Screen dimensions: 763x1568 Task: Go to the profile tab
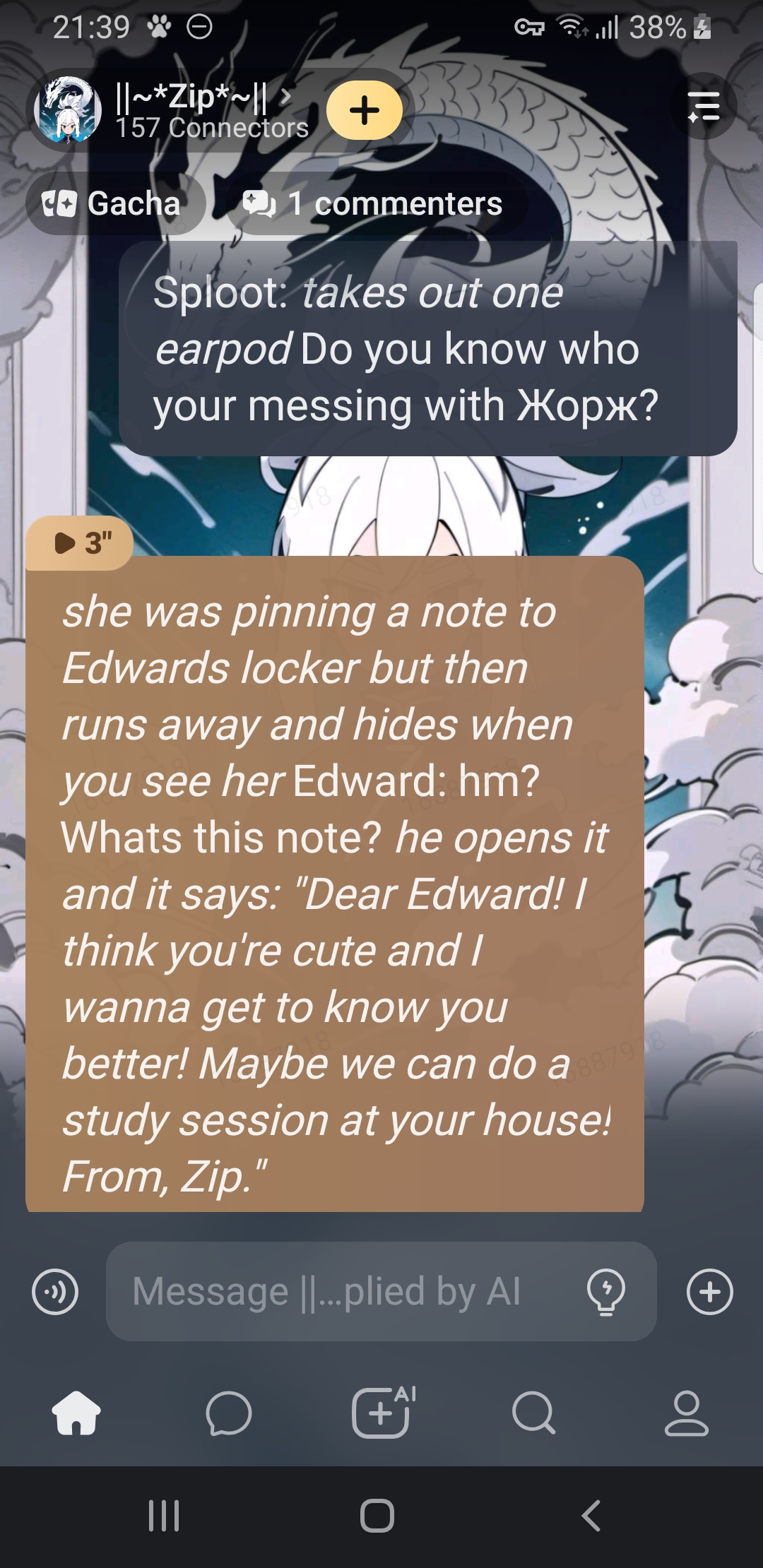point(686,1413)
